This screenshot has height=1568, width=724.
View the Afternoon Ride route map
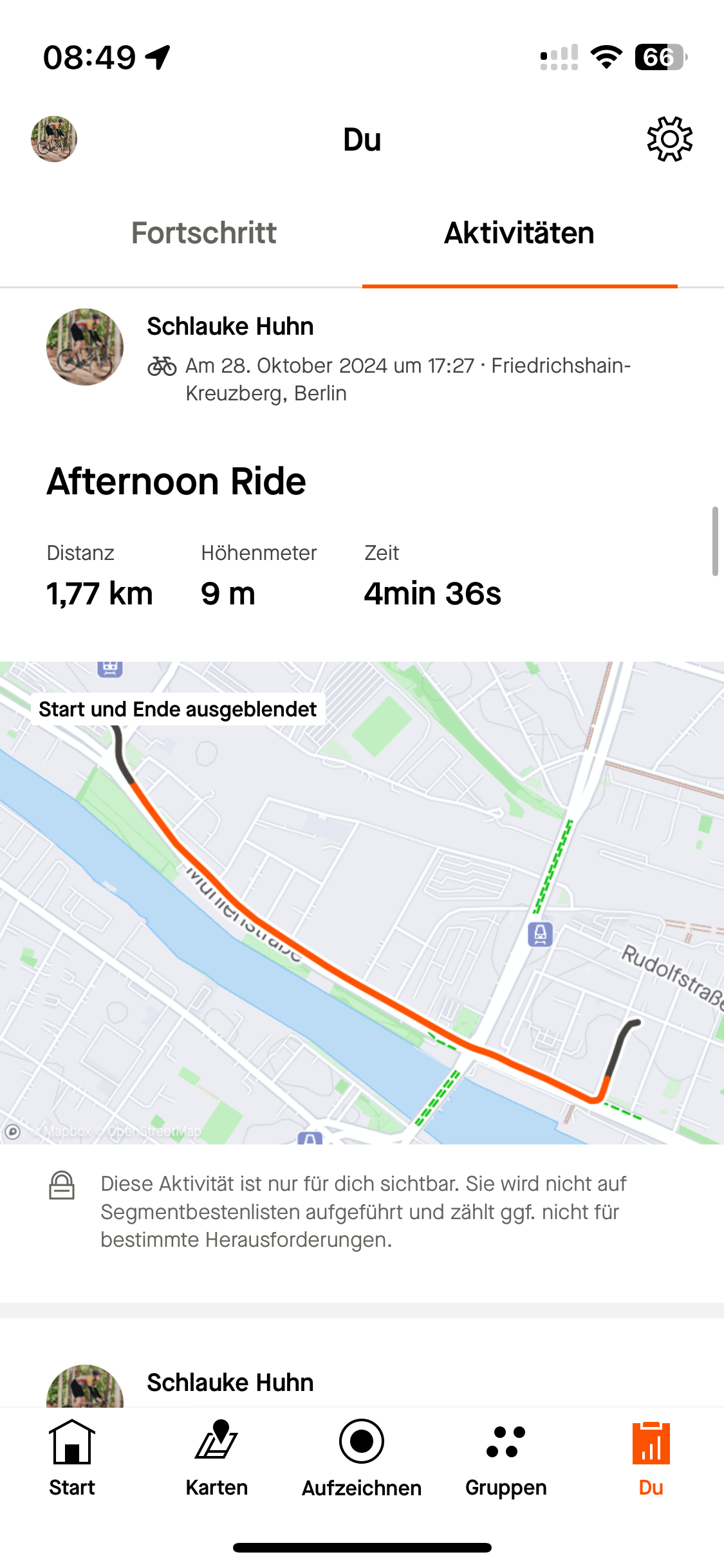click(362, 902)
